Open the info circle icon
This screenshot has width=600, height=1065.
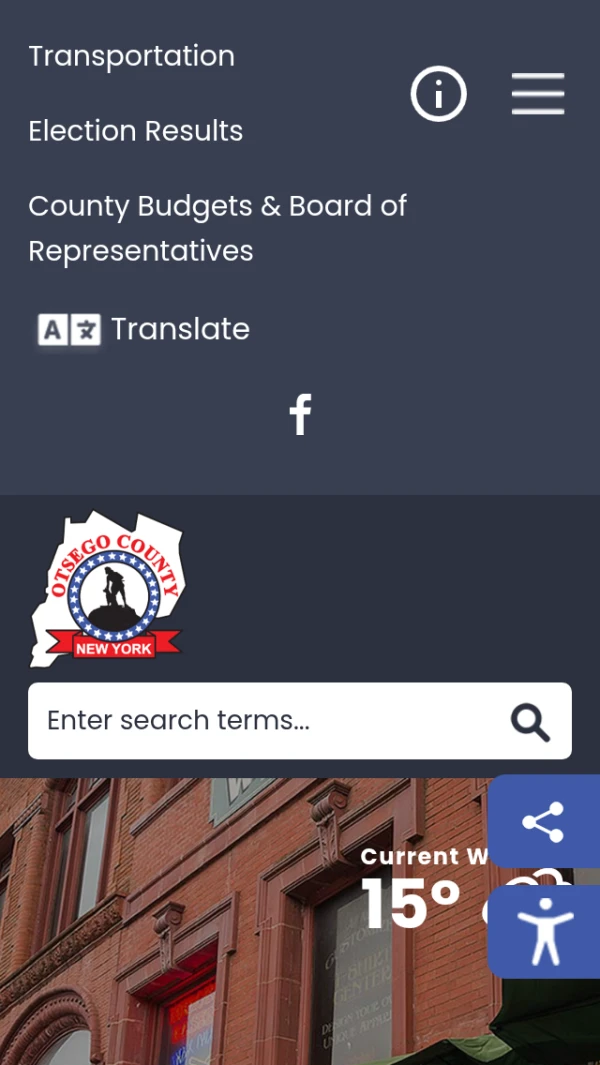438,95
